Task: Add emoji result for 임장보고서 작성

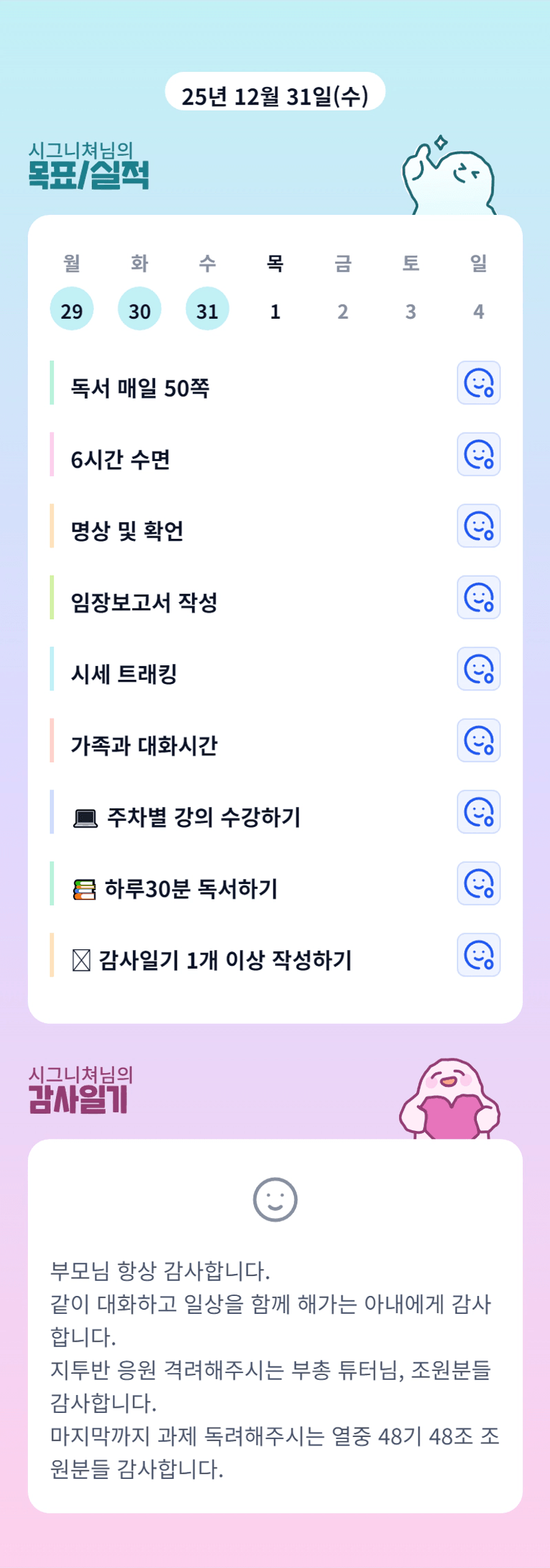Action: (479, 597)
